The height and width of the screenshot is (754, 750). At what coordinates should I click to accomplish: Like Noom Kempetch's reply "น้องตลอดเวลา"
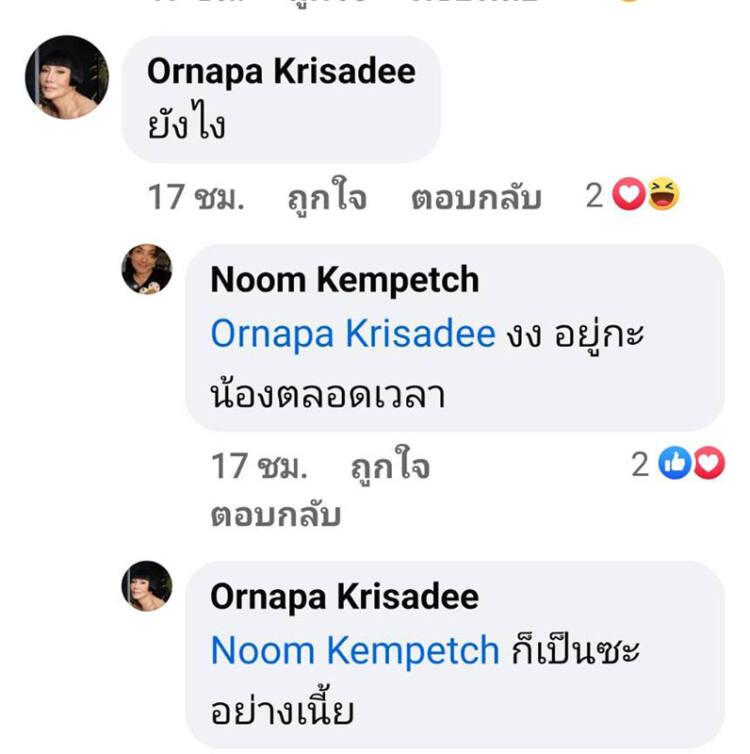click(x=388, y=465)
